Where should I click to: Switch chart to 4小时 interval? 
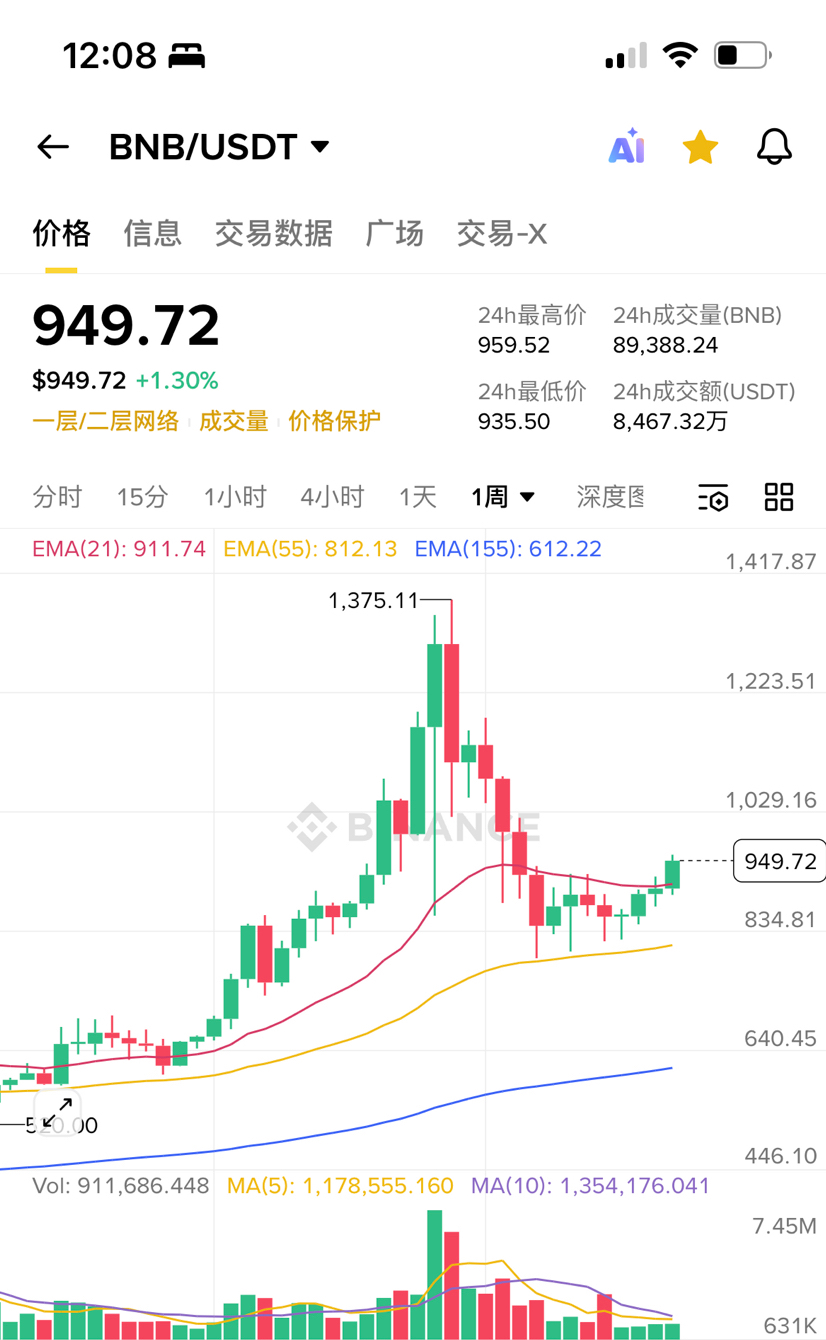click(x=332, y=496)
